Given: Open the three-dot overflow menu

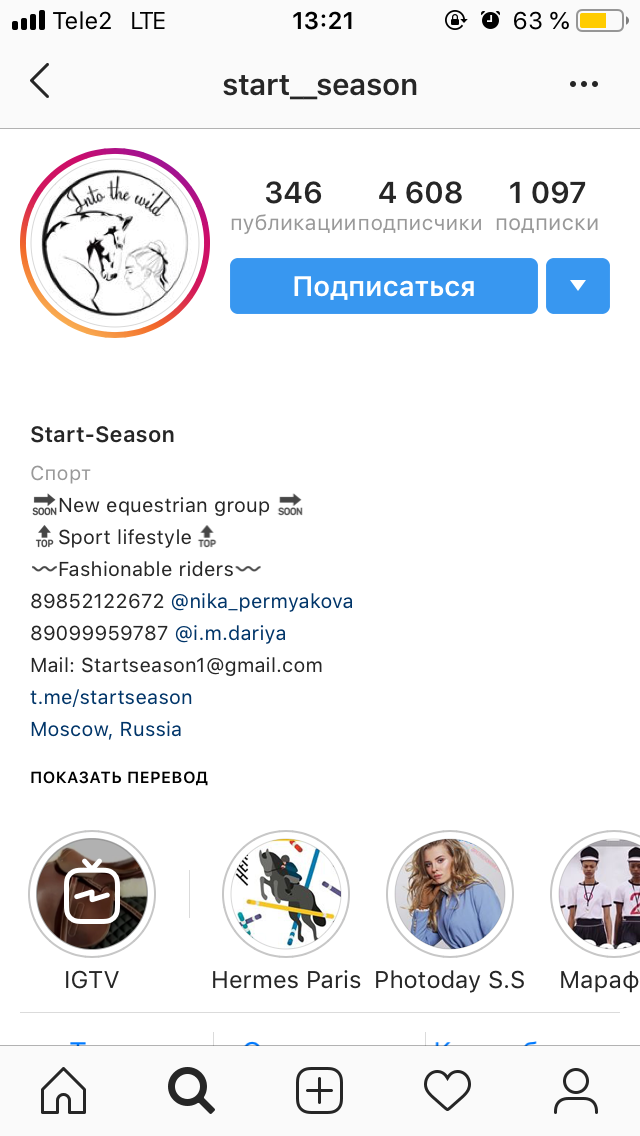Looking at the screenshot, I should [x=584, y=85].
